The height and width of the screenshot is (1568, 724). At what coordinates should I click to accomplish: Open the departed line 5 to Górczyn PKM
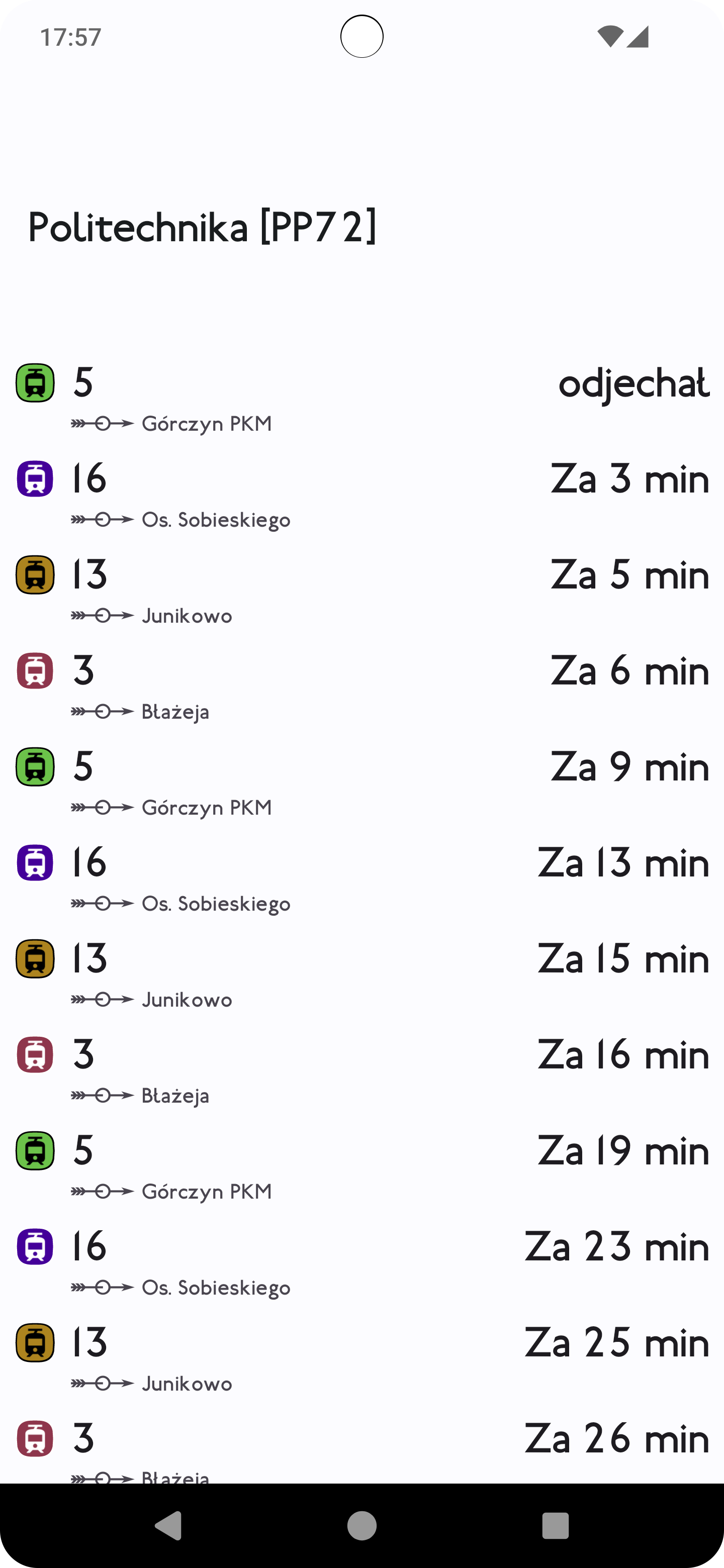[x=361, y=398]
